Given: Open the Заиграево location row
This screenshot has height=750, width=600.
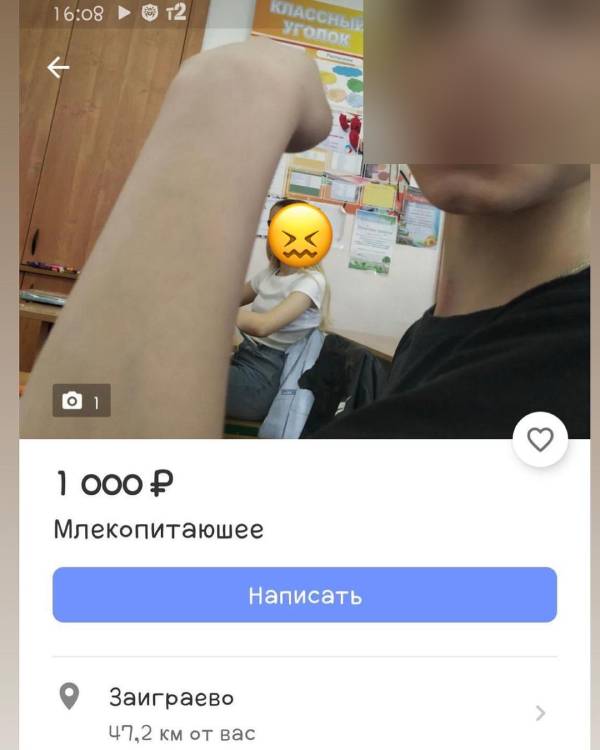Looking at the screenshot, I should coord(304,712).
